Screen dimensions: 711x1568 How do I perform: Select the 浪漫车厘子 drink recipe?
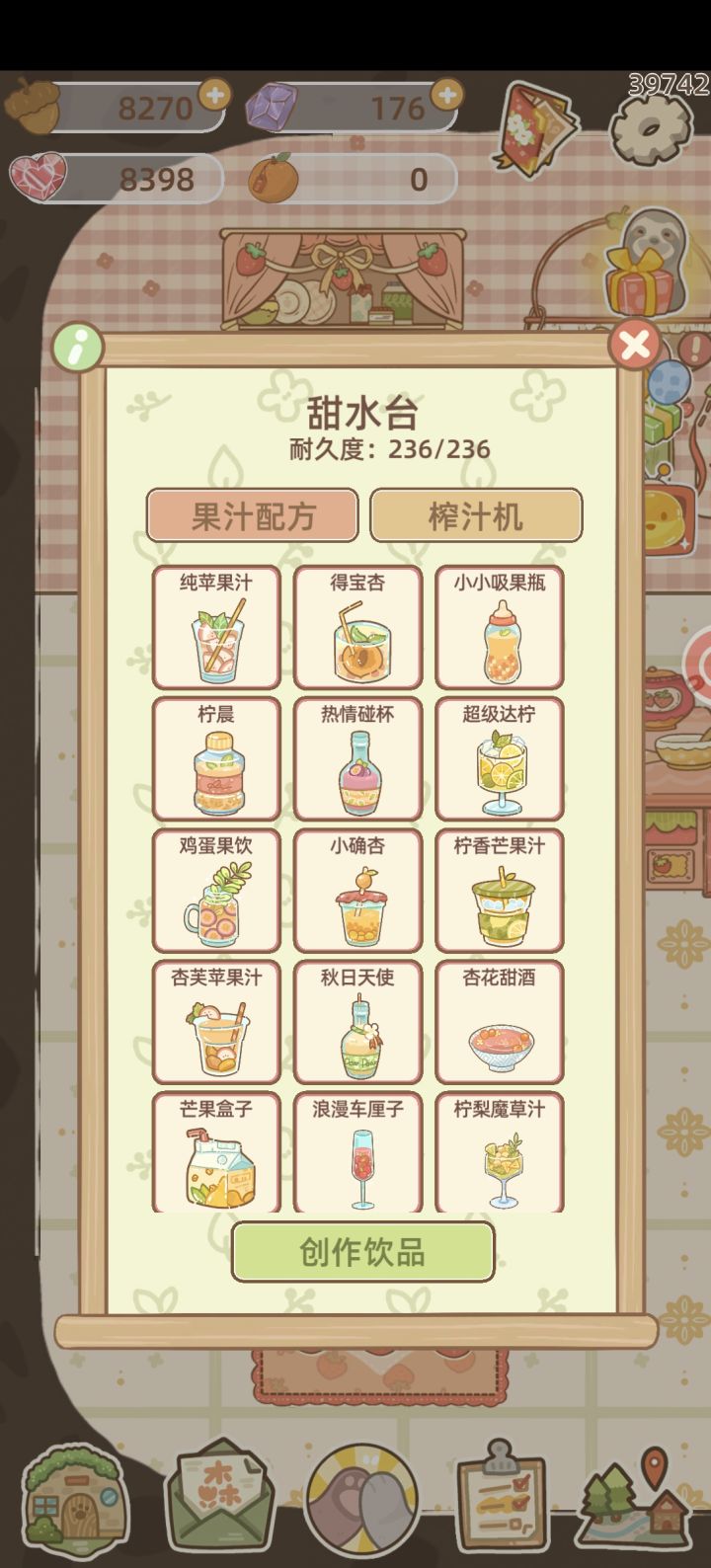pyautogui.click(x=357, y=1153)
